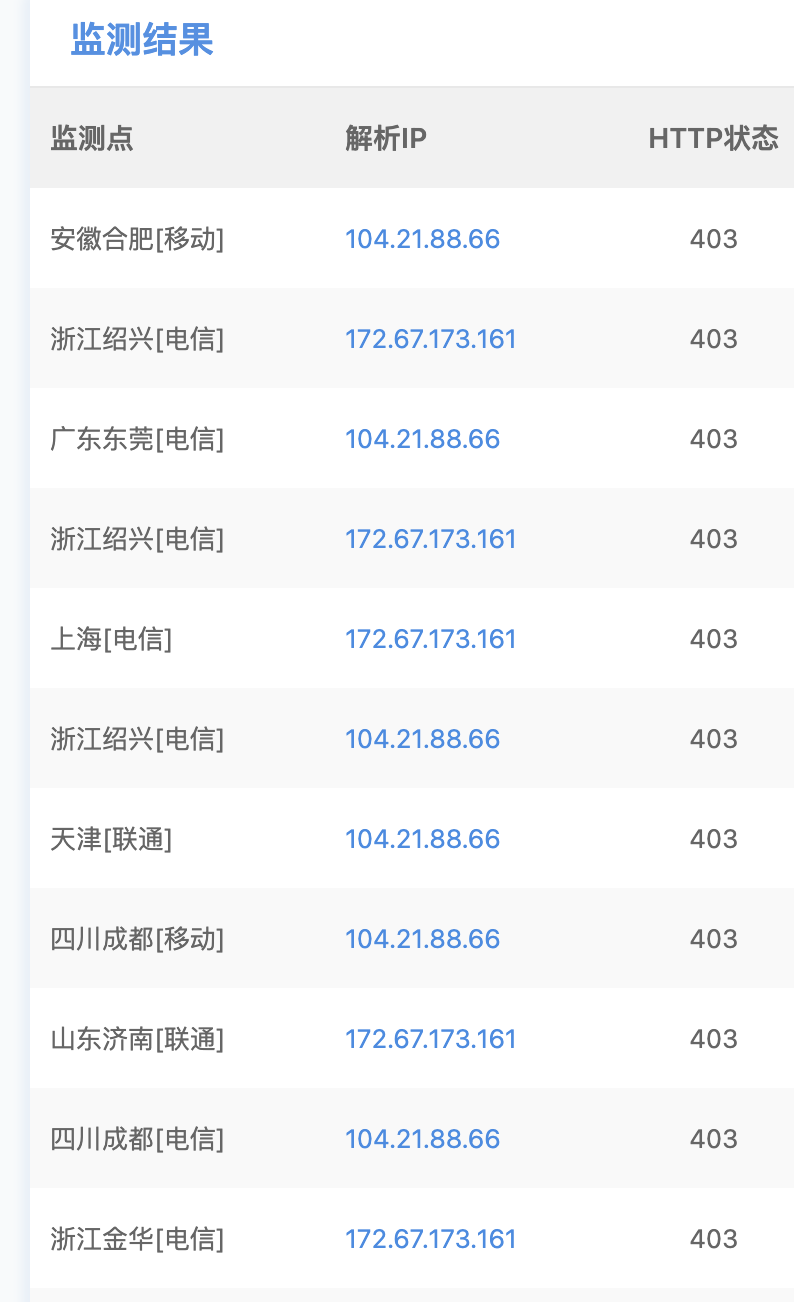794x1302 pixels.
Task: Open IP link for 四川成都[移动]
Action: [422, 939]
